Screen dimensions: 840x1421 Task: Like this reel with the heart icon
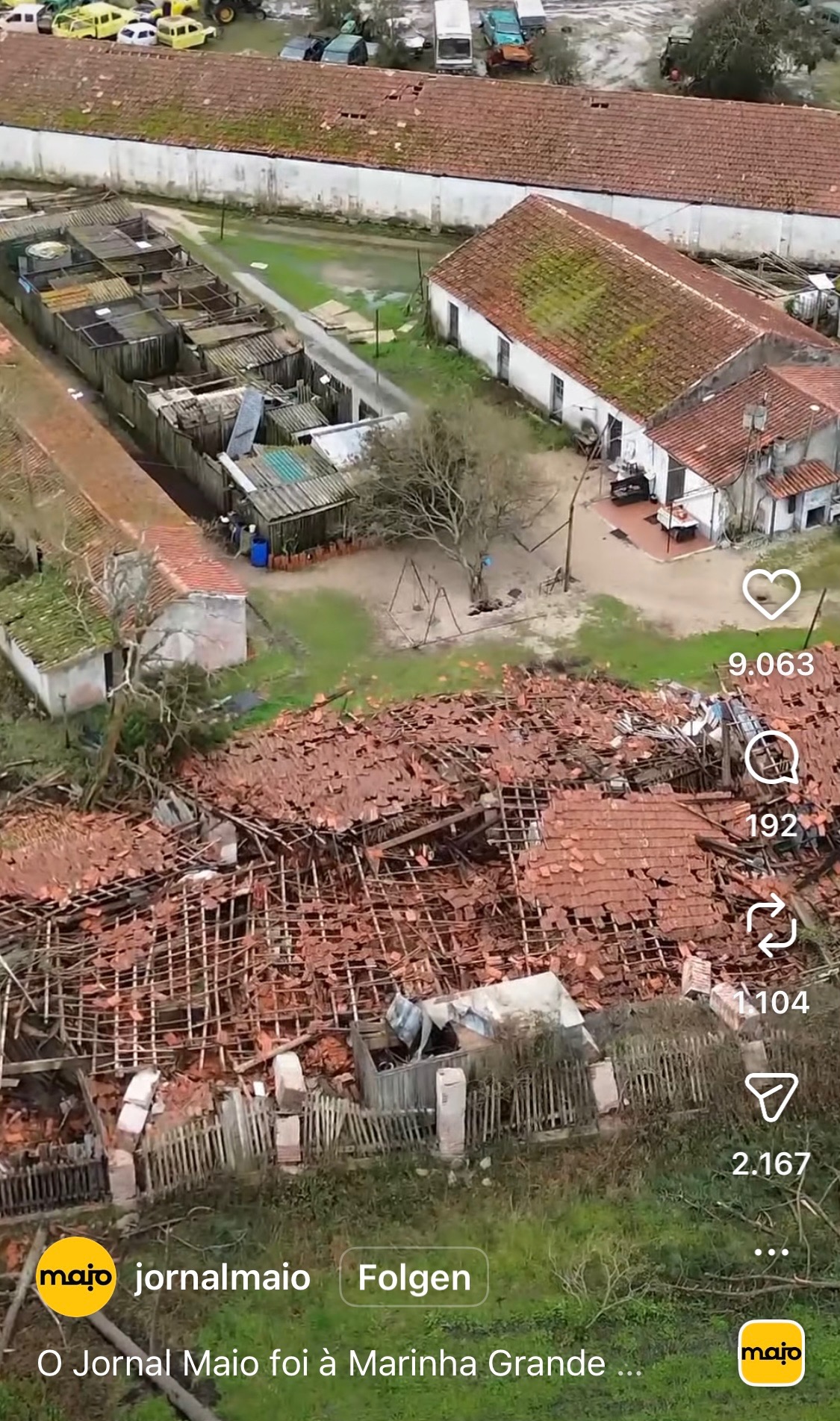click(x=771, y=594)
